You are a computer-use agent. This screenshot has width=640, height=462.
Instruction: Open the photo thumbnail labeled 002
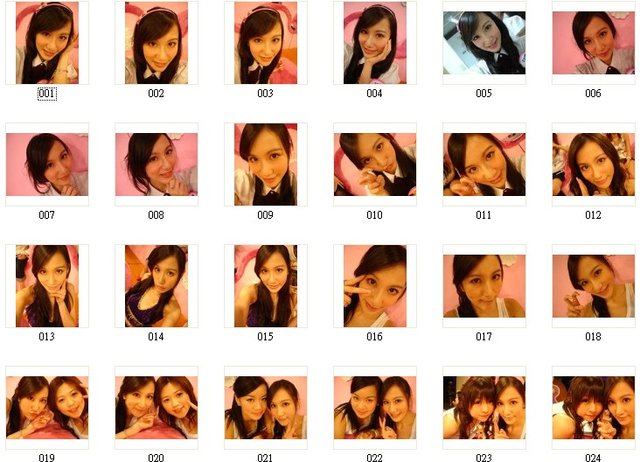click(156, 42)
